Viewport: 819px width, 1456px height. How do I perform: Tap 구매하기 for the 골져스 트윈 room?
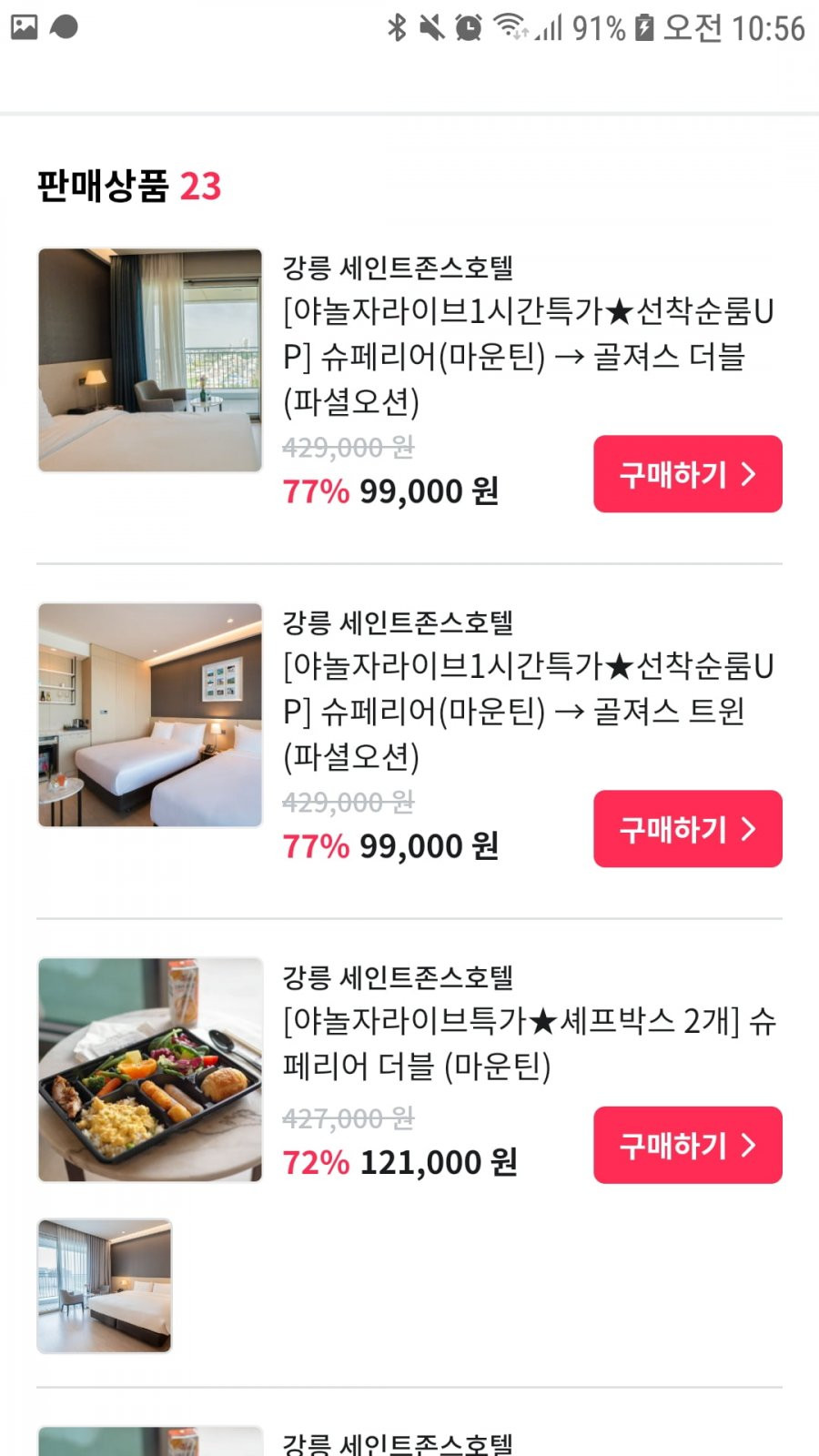[688, 829]
